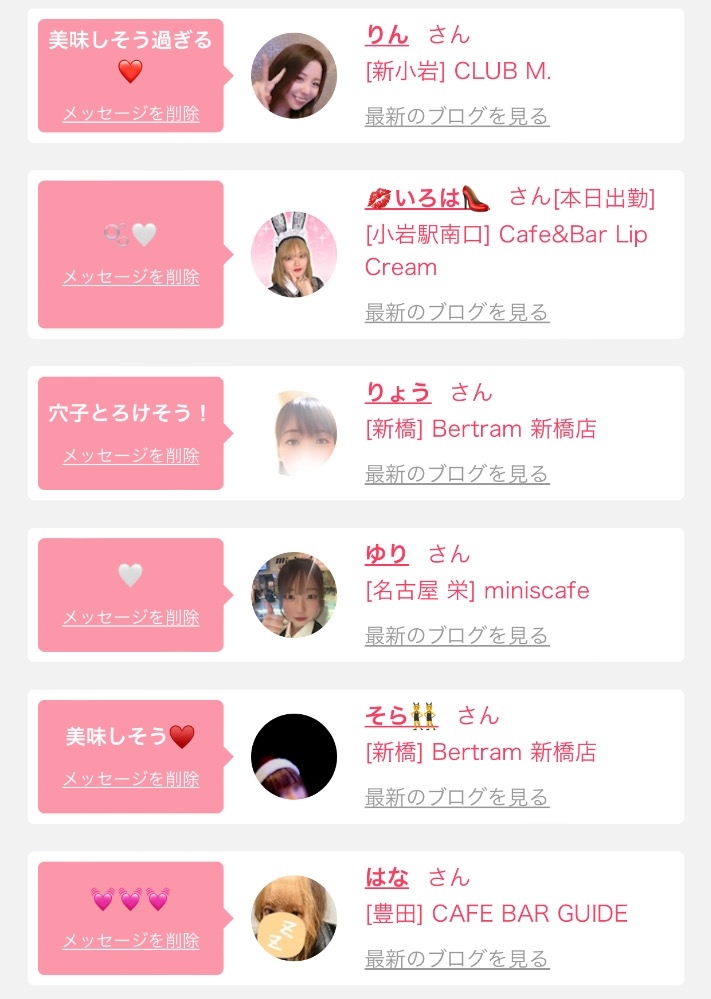Image resolution: width=711 pixels, height=999 pixels.
Task: Tap りん's profile photo
Action: (294, 76)
